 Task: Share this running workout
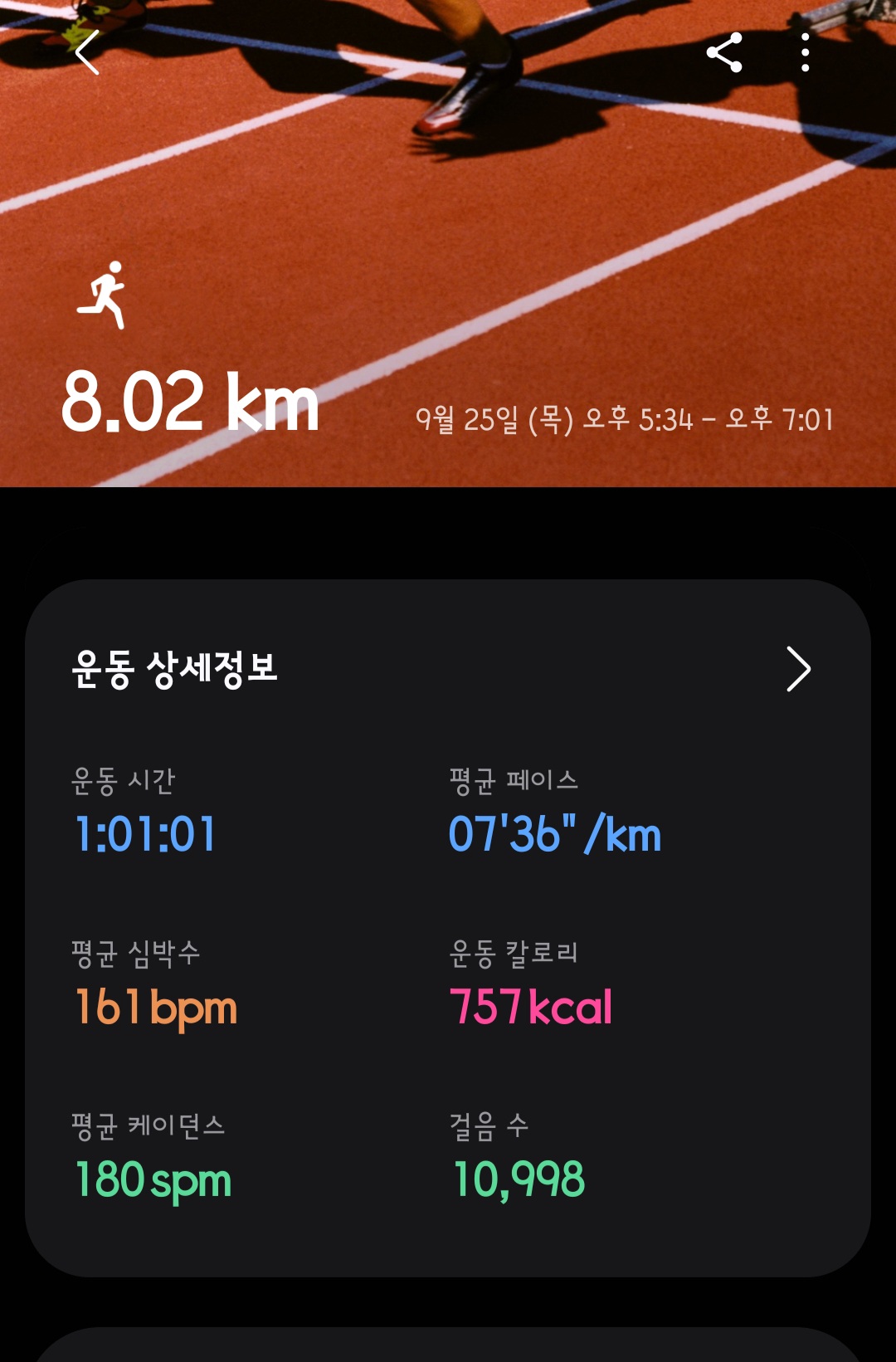coord(723,53)
